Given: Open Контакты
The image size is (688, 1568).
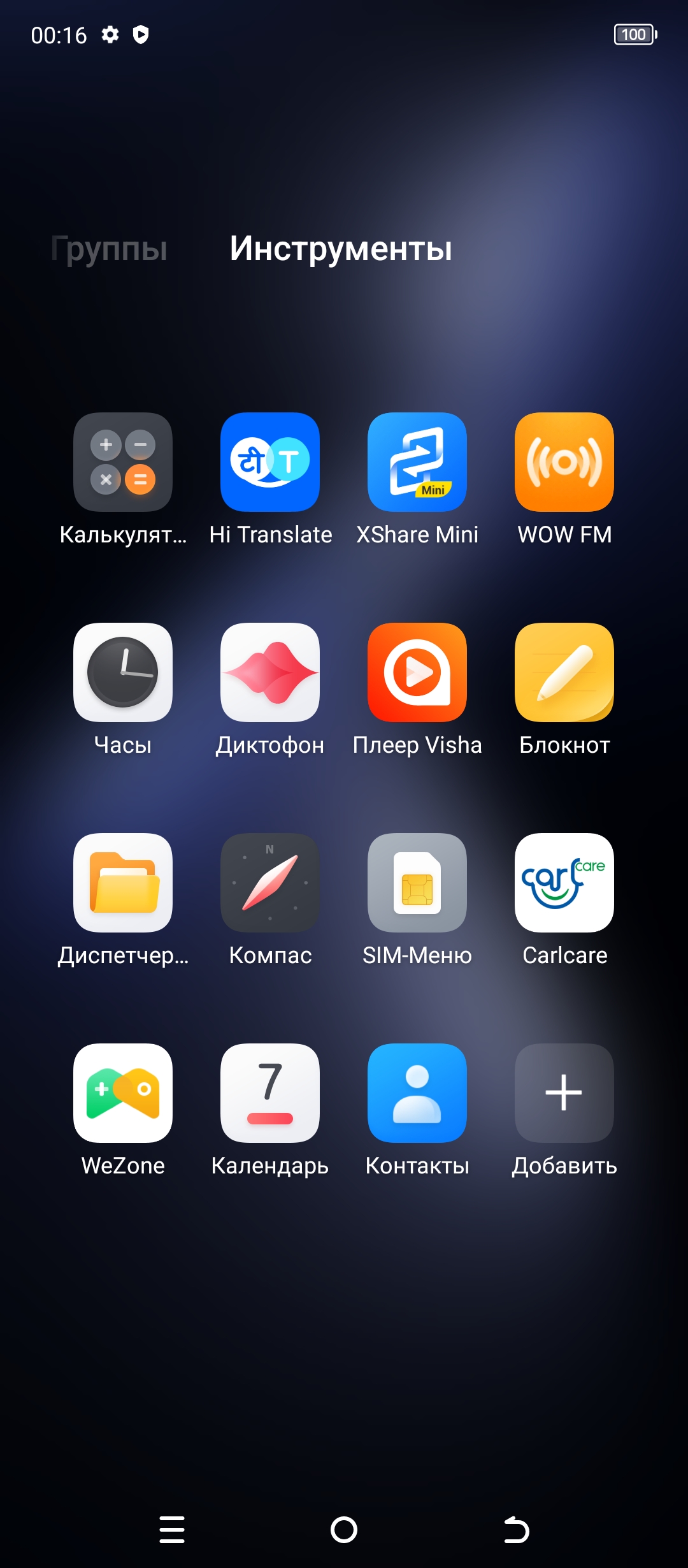Looking at the screenshot, I should [x=417, y=1093].
